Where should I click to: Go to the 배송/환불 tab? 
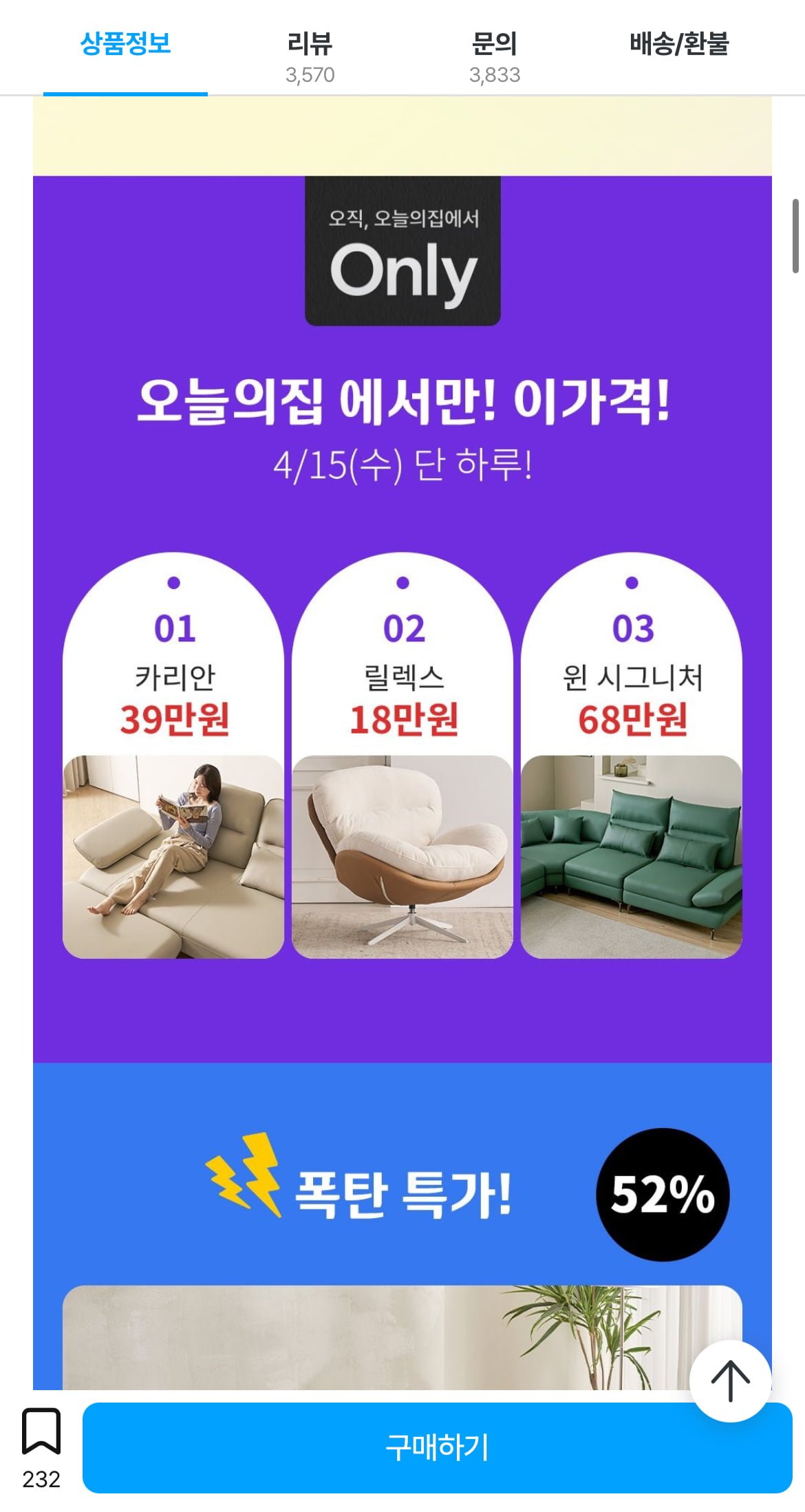[678, 45]
